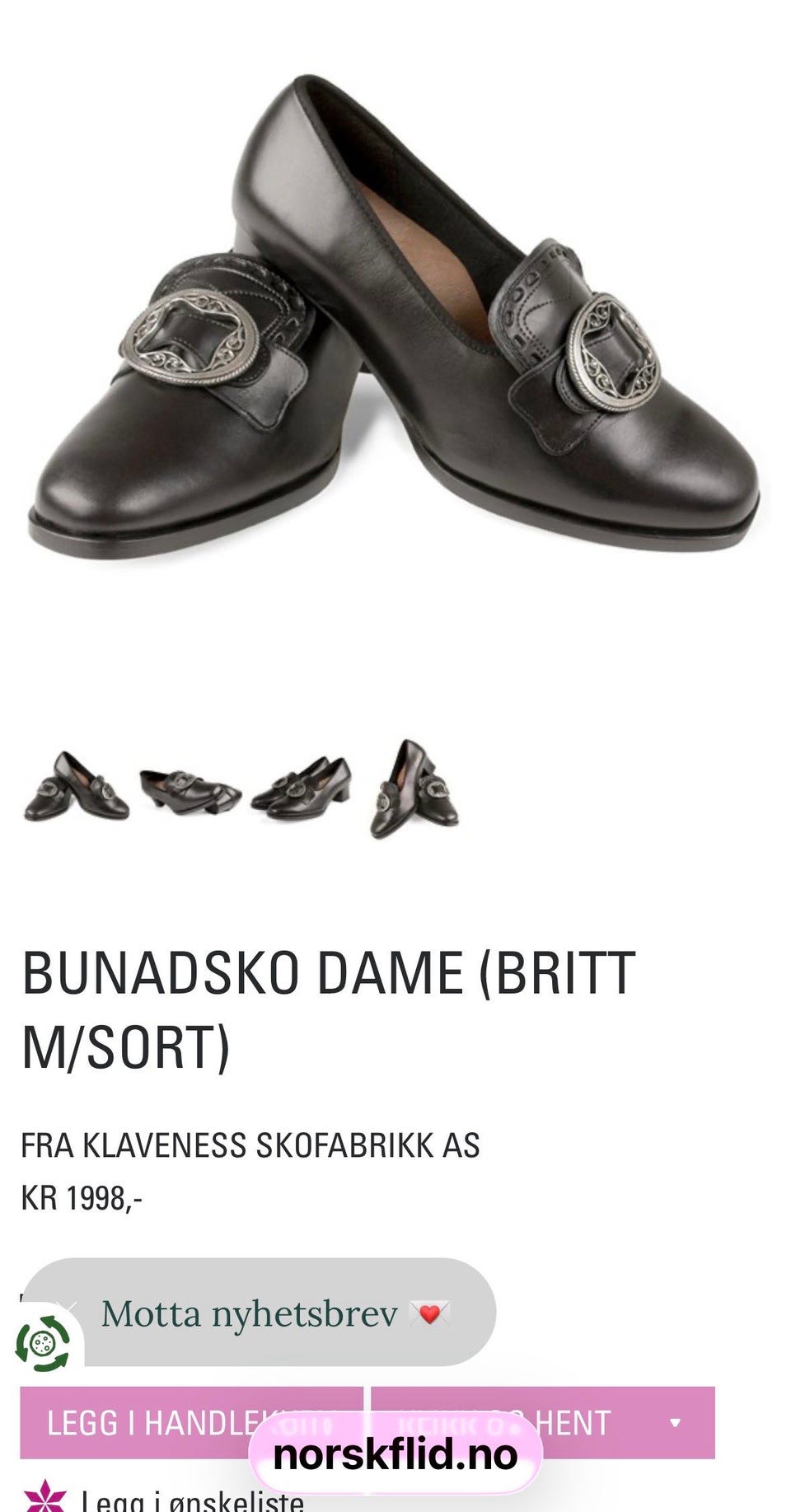The image size is (791, 1512).
Task: Open the first shoe thumbnail
Action: click(77, 786)
